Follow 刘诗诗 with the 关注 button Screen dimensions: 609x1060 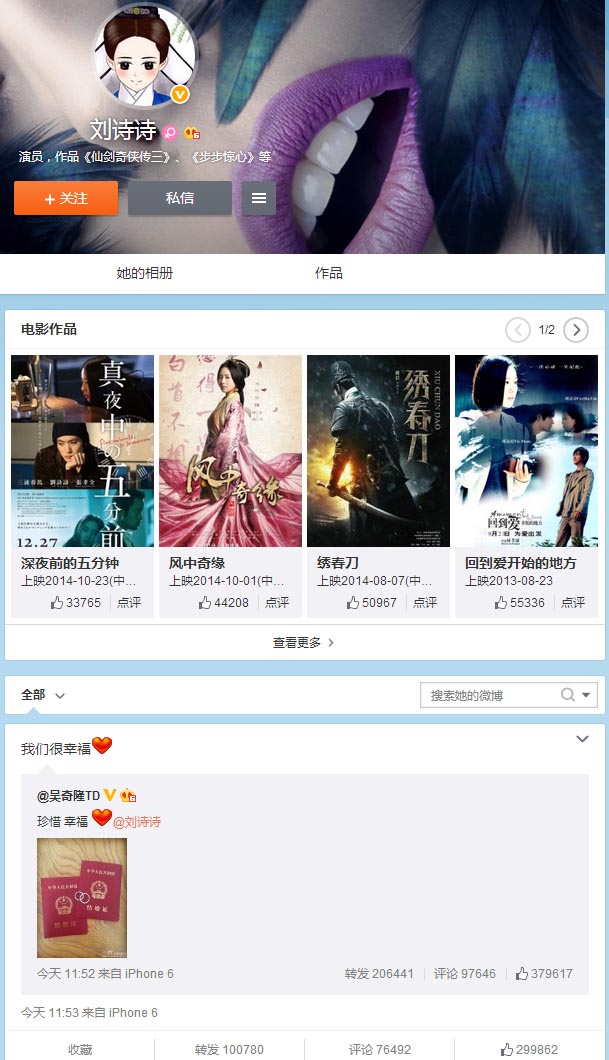tap(66, 198)
